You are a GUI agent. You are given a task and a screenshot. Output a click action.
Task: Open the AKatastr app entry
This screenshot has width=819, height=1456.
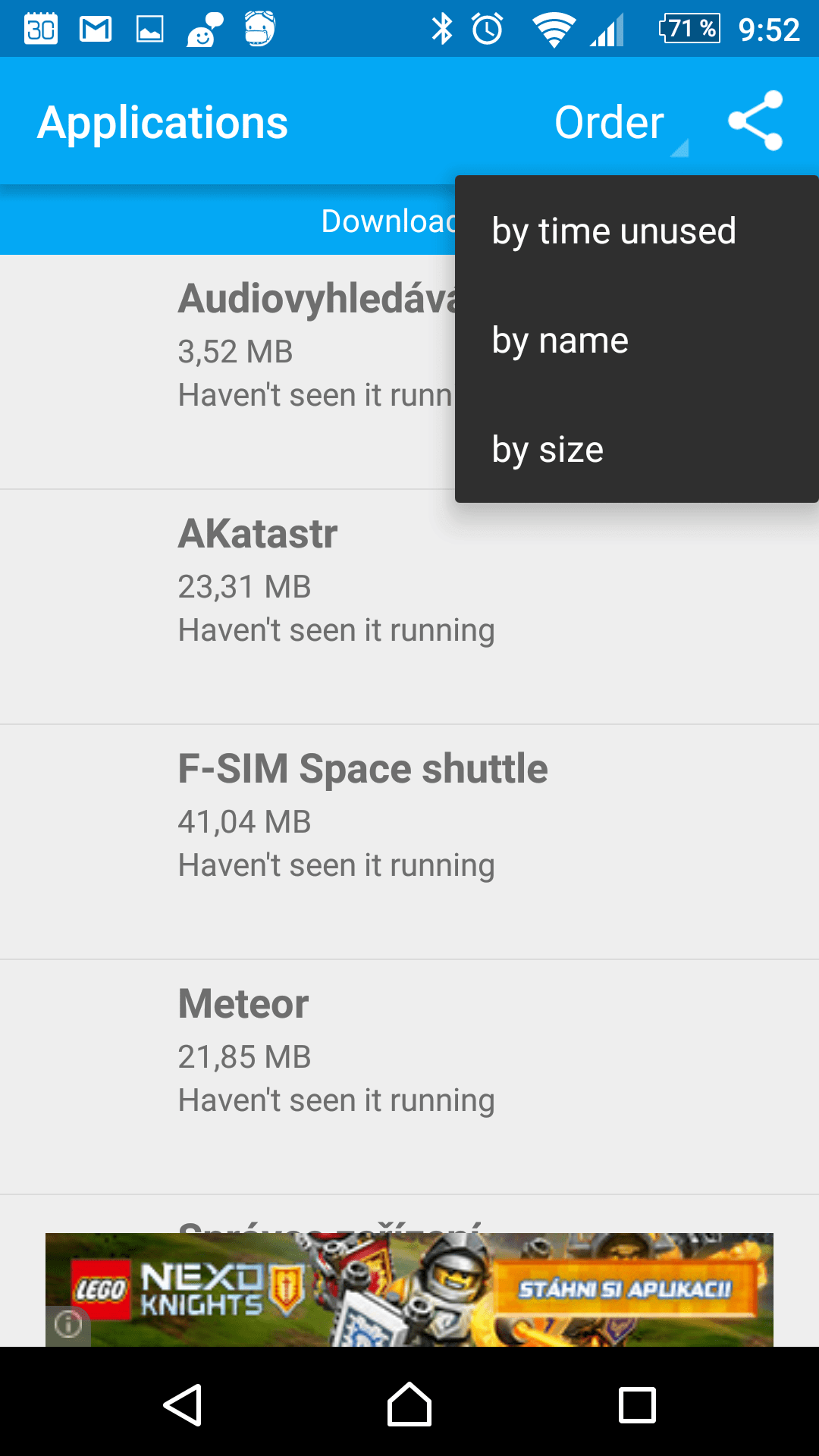coord(409,607)
